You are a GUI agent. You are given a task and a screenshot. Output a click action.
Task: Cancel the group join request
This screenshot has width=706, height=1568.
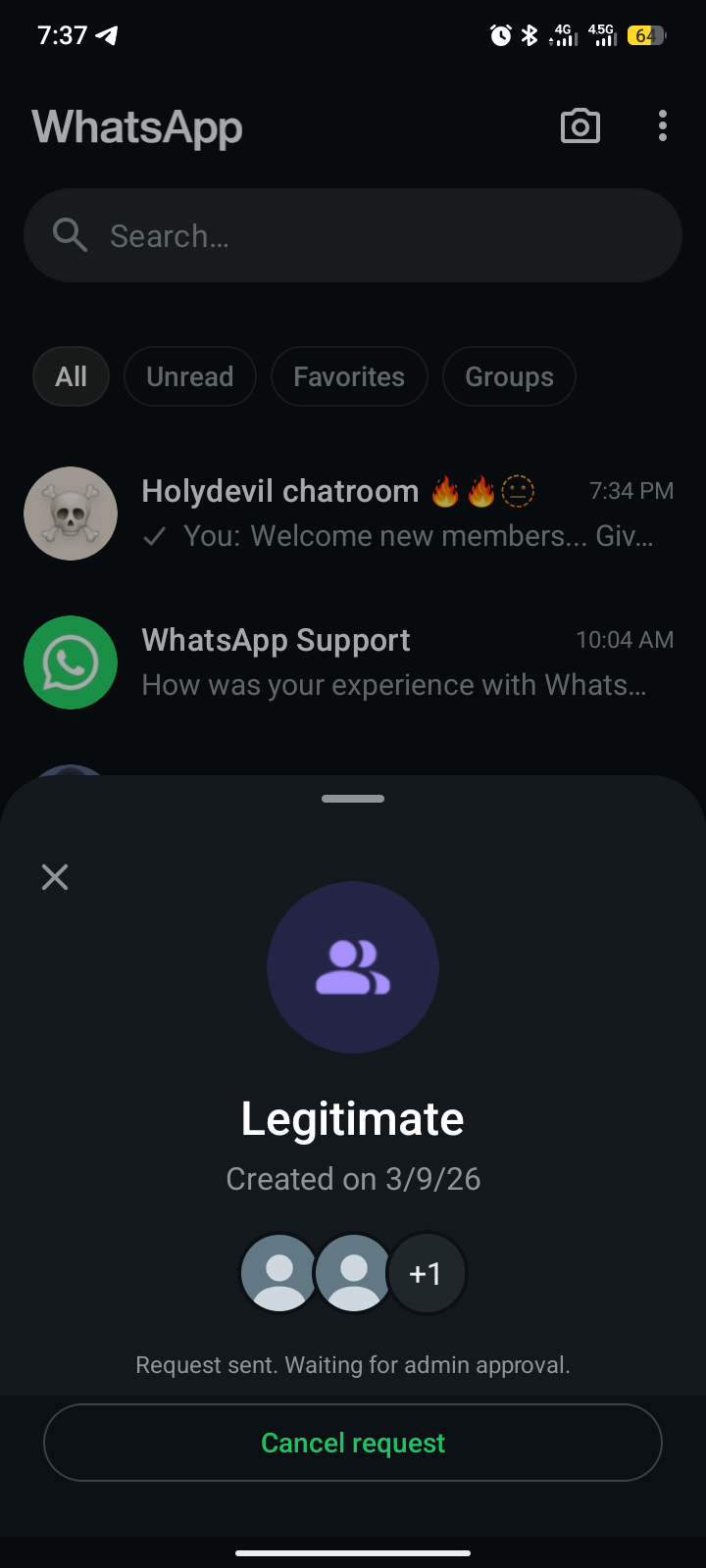click(x=353, y=1443)
